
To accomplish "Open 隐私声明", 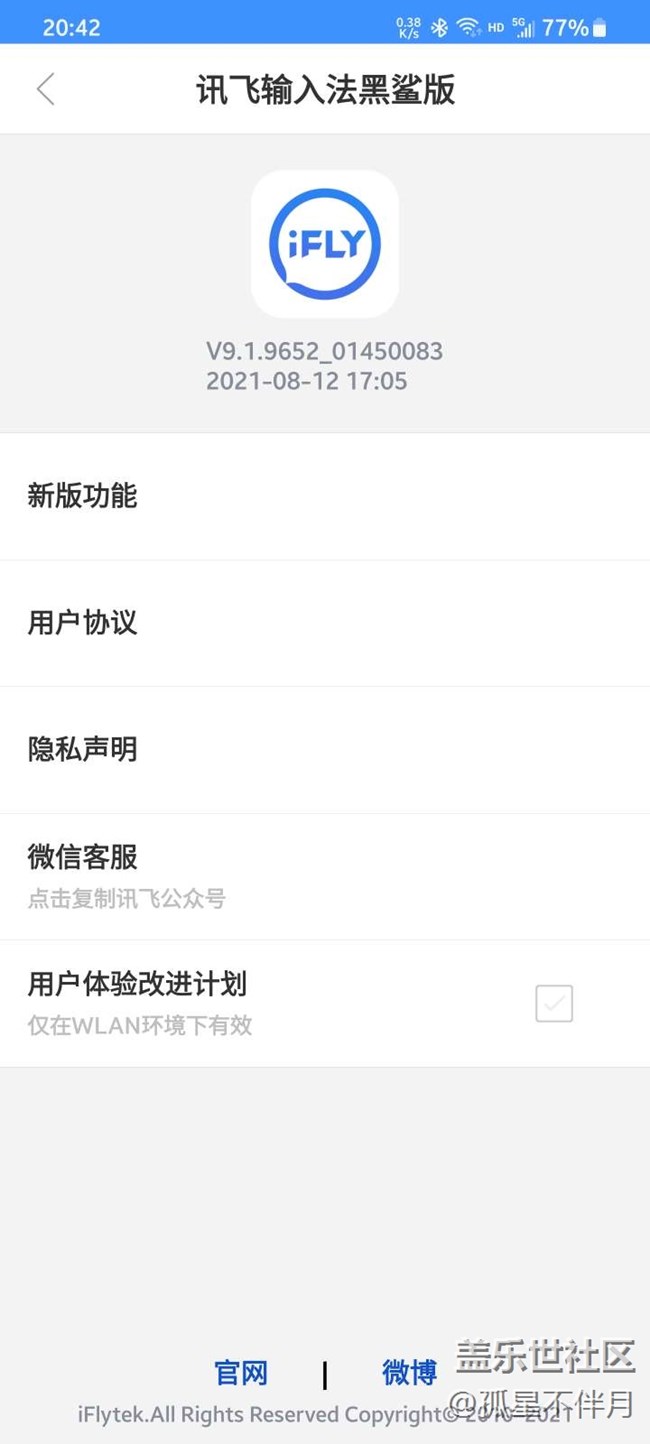I will (x=324, y=750).
